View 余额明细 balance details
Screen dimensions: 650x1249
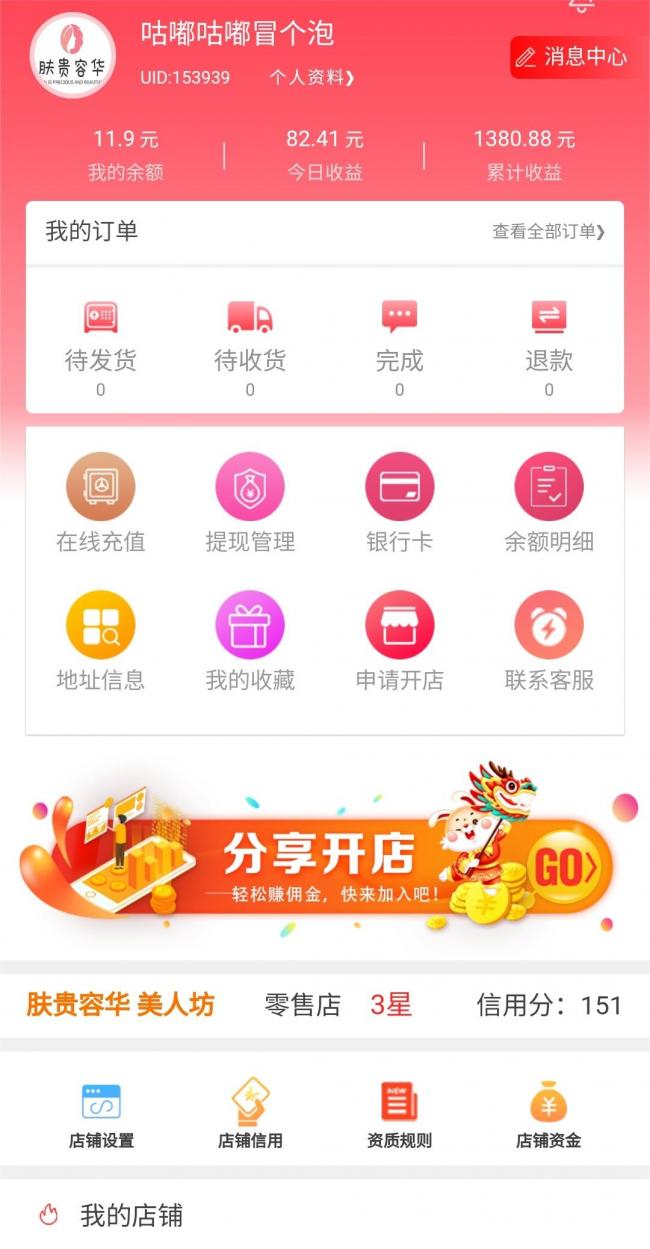tap(549, 504)
